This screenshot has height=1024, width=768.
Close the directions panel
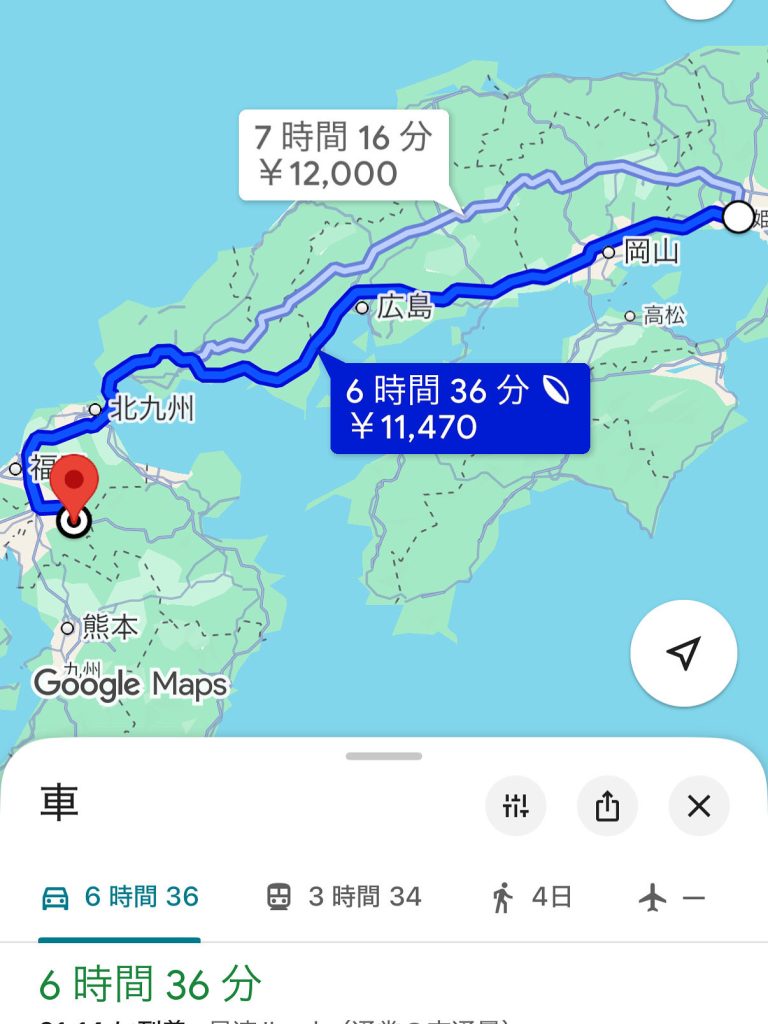699,806
